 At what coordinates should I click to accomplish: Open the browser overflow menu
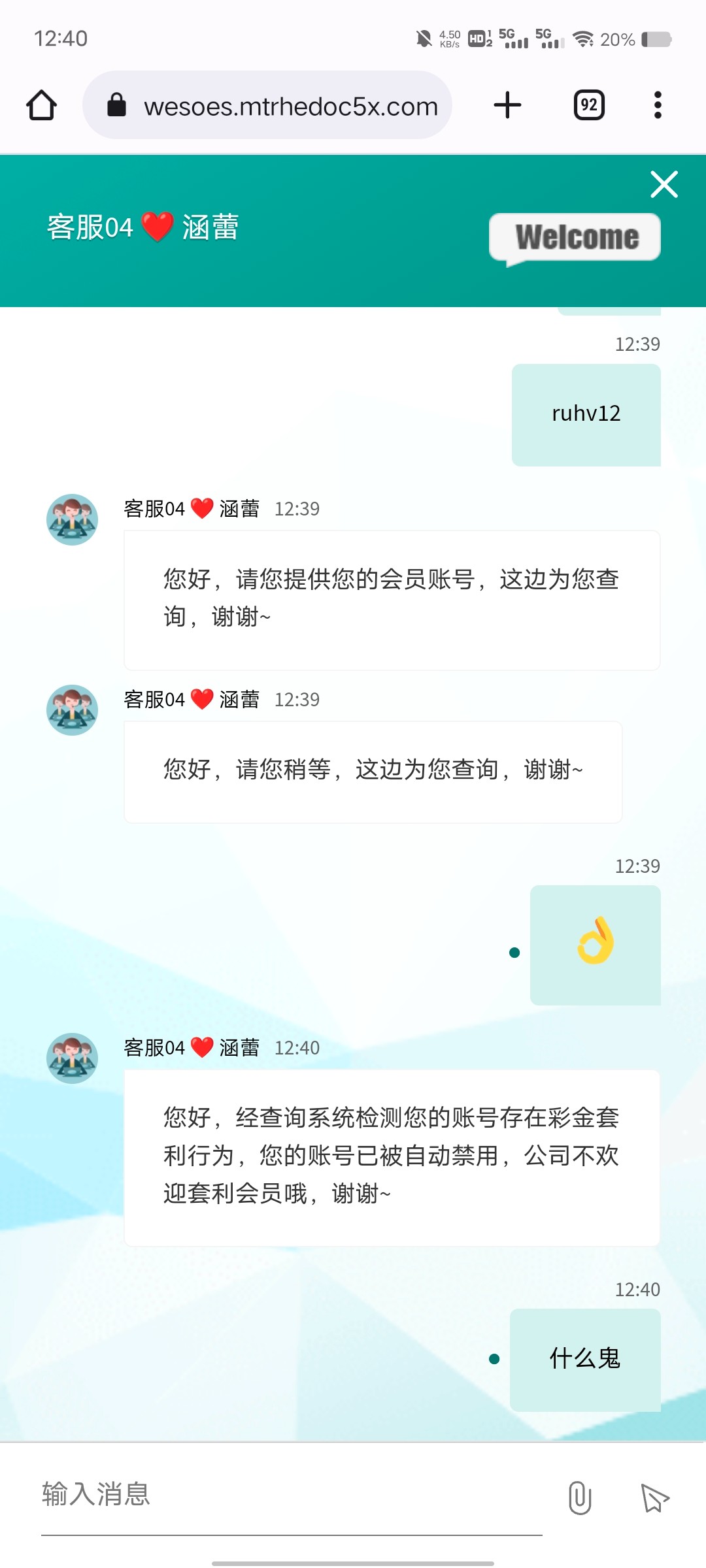pos(658,105)
